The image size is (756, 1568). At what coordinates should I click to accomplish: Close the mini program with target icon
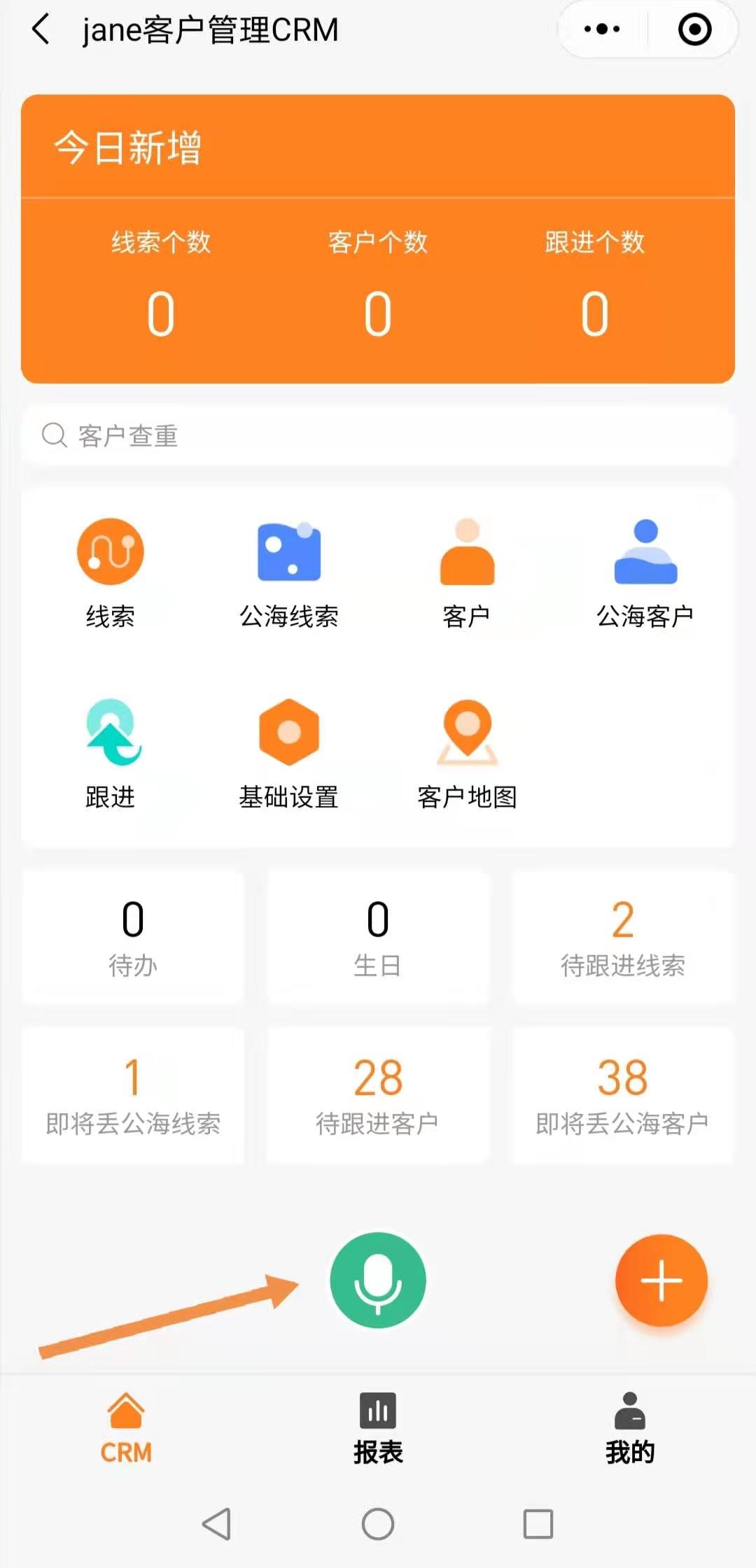pyautogui.click(x=694, y=29)
